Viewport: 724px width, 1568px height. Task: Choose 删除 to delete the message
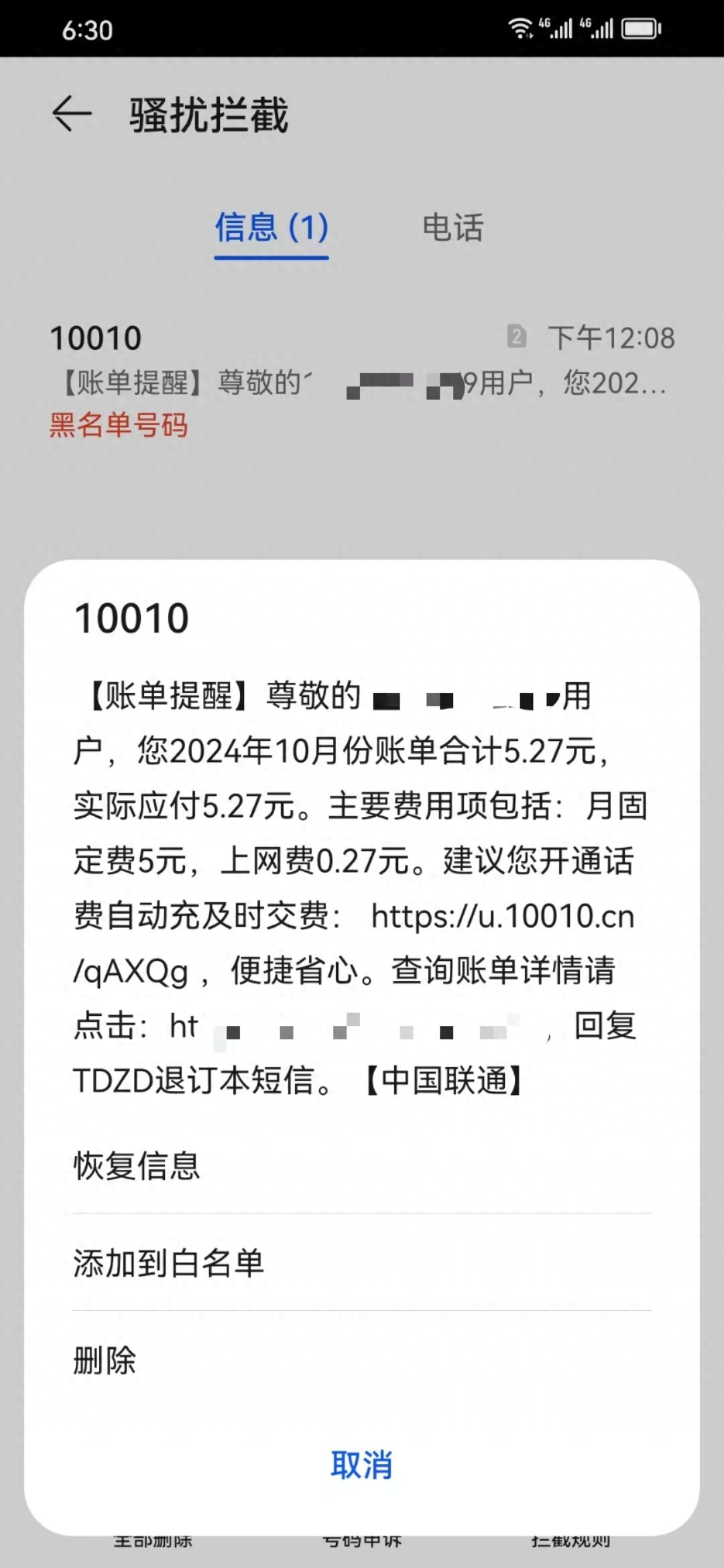[x=105, y=1360]
